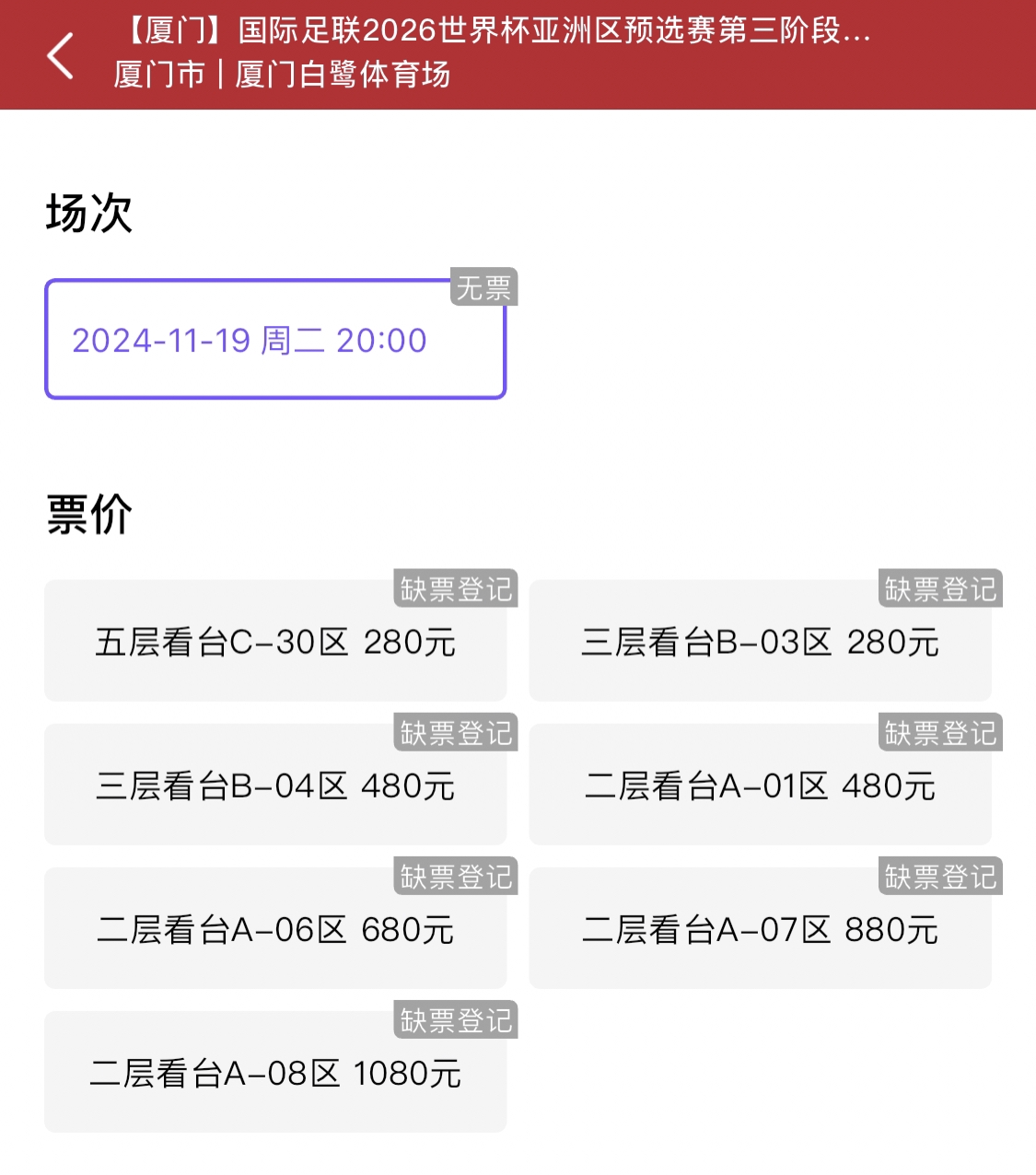The height and width of the screenshot is (1175, 1036).
Task: Select 三层看台B-04区 480元 ticket
Action: (275, 785)
